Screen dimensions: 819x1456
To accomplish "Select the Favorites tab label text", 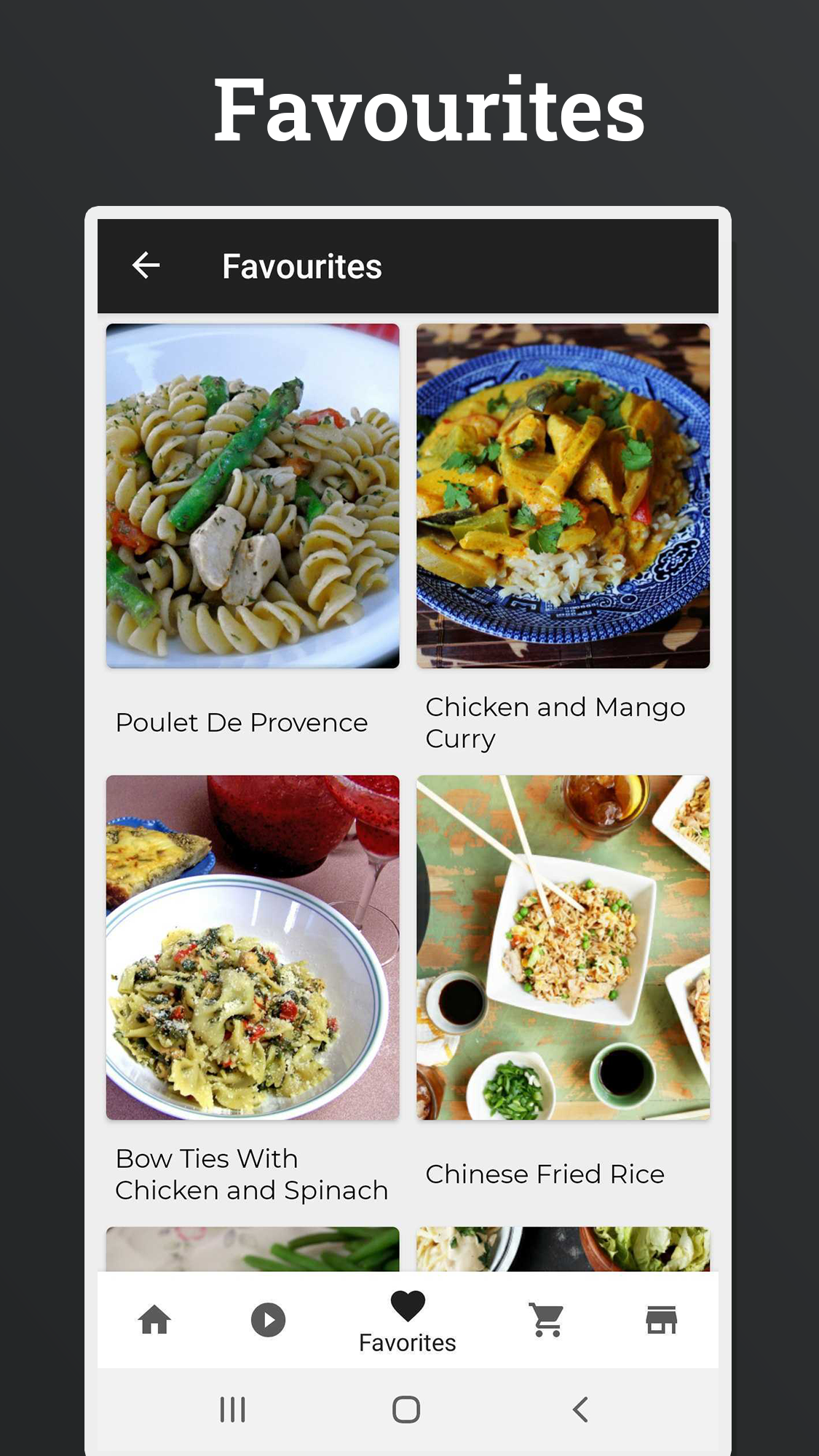I will click(x=407, y=1342).
